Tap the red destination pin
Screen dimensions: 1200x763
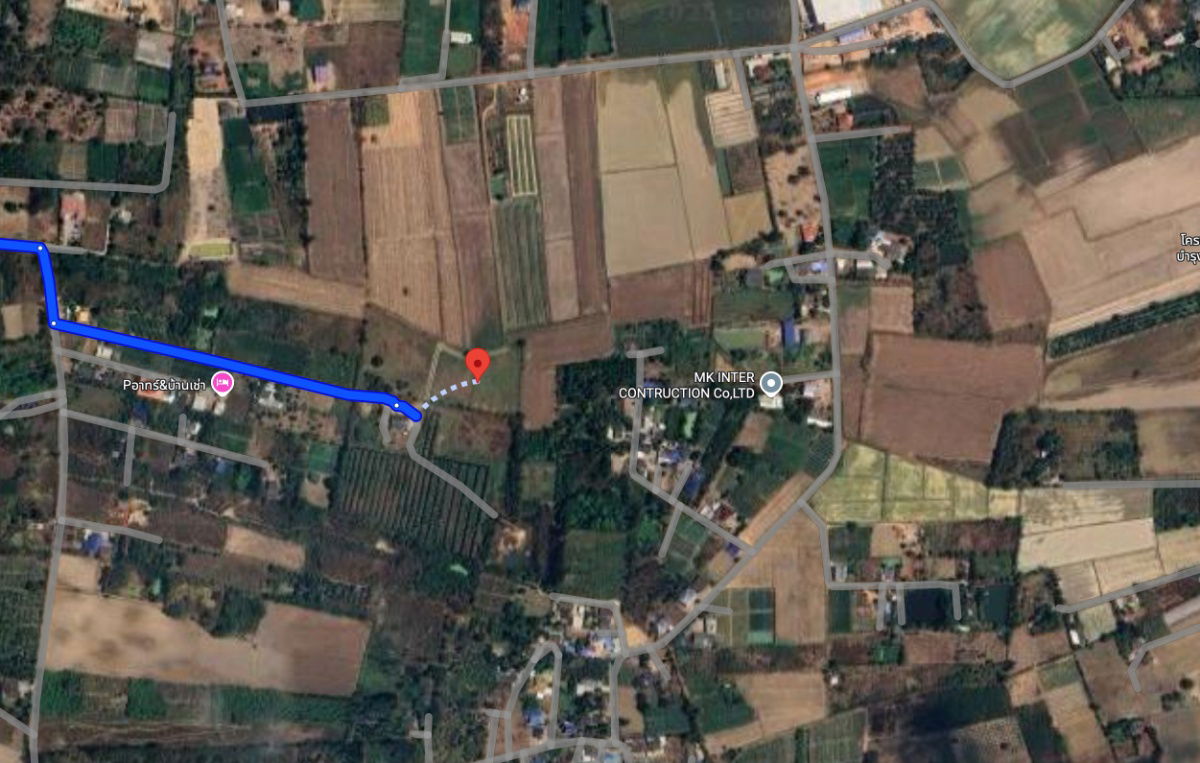479,363
